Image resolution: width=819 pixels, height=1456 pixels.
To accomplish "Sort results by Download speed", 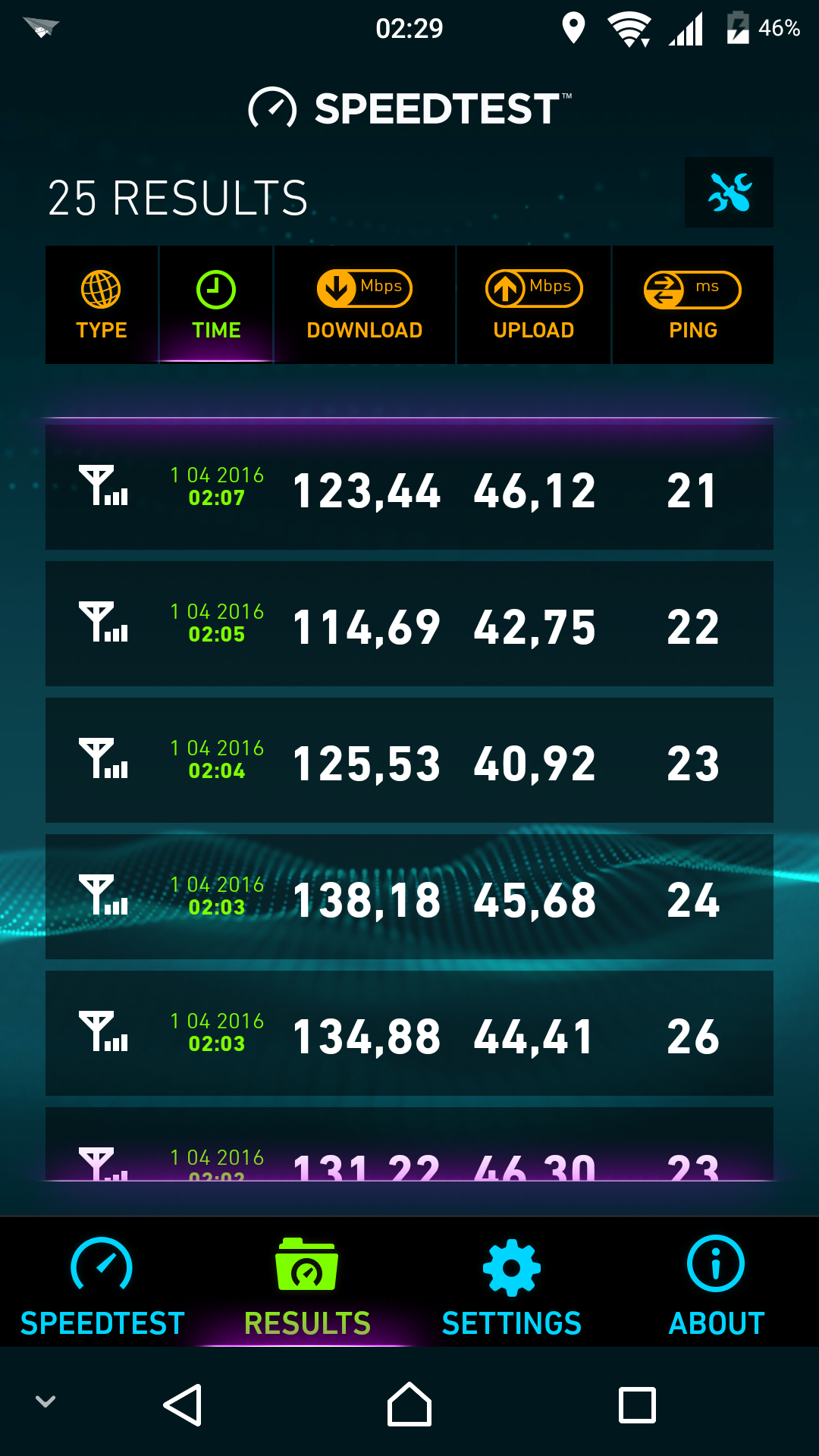I will tap(365, 305).
